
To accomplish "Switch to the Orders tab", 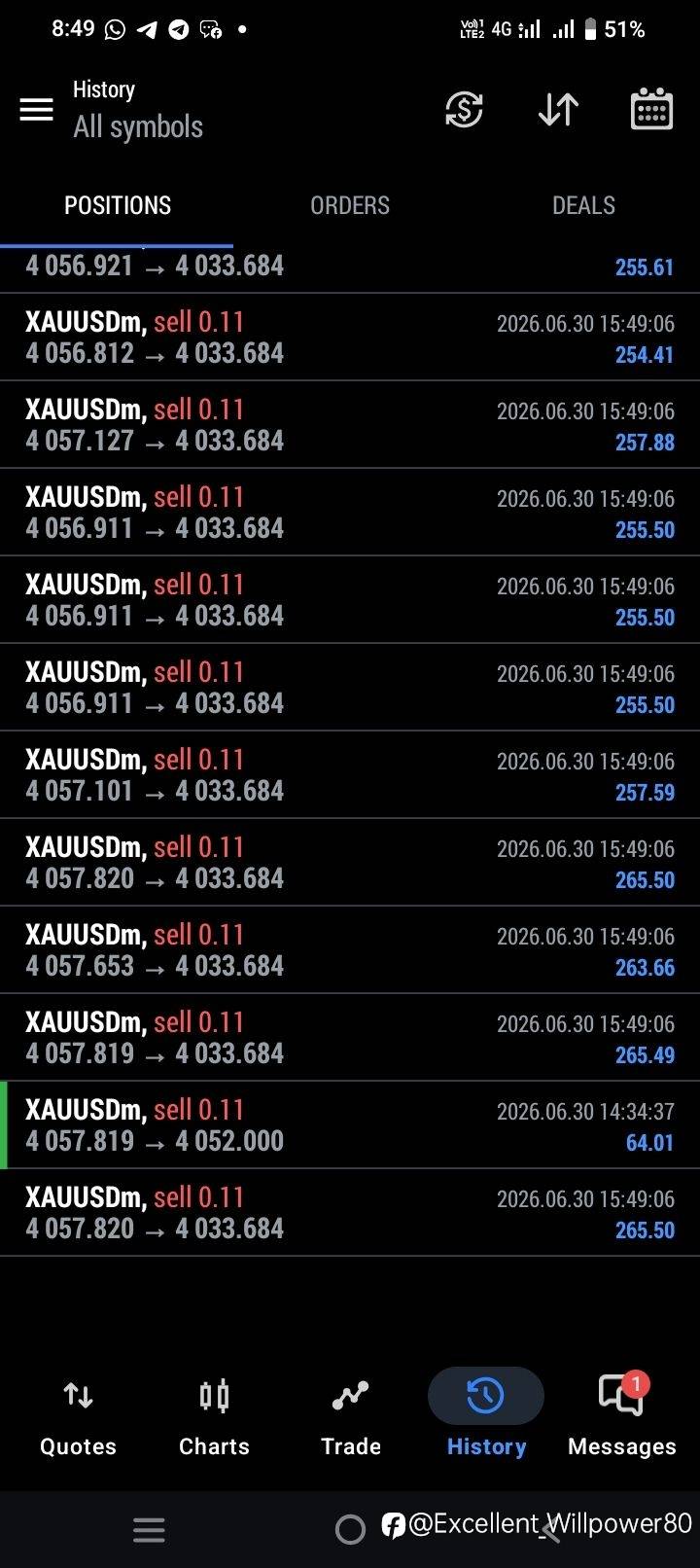I will coord(350,205).
